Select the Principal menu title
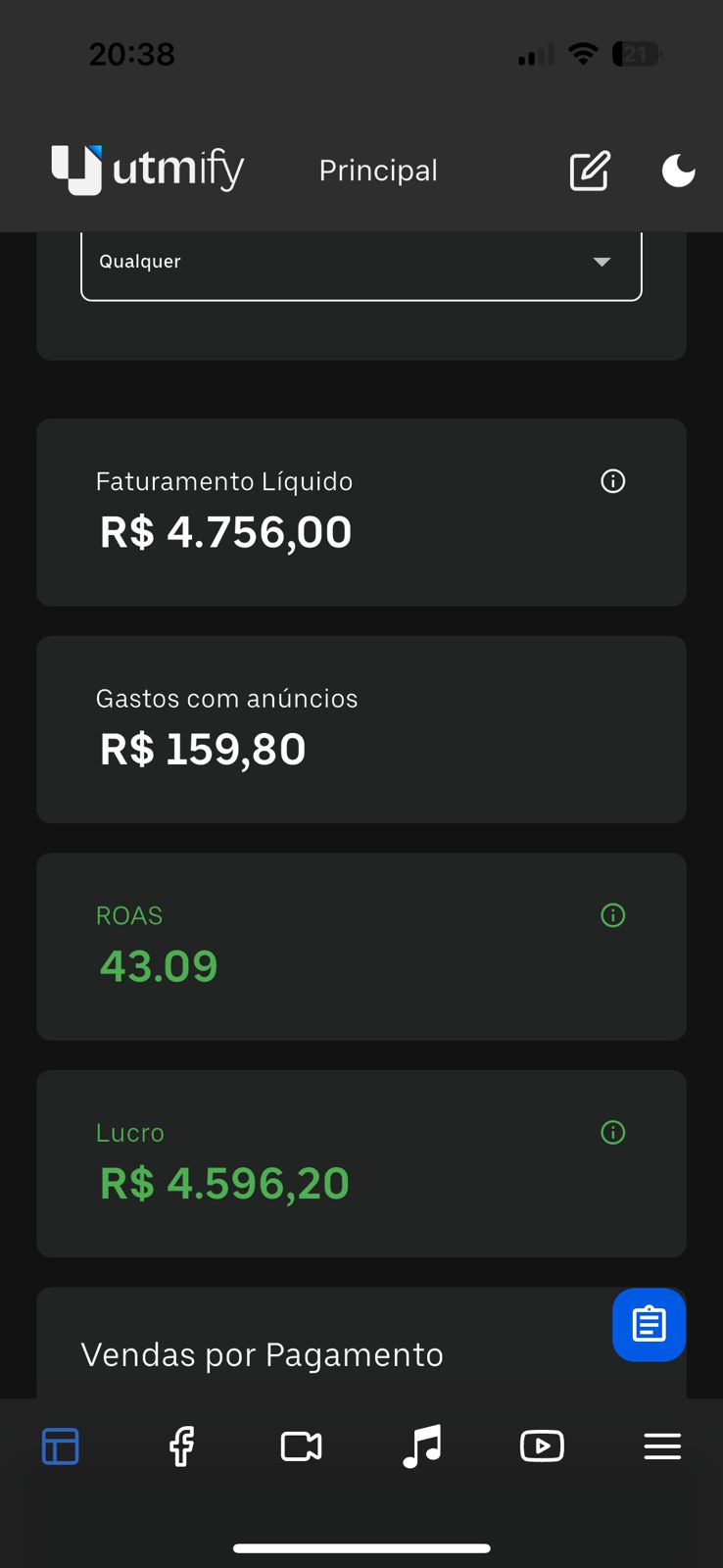The height and width of the screenshot is (1568, 723). tap(377, 171)
